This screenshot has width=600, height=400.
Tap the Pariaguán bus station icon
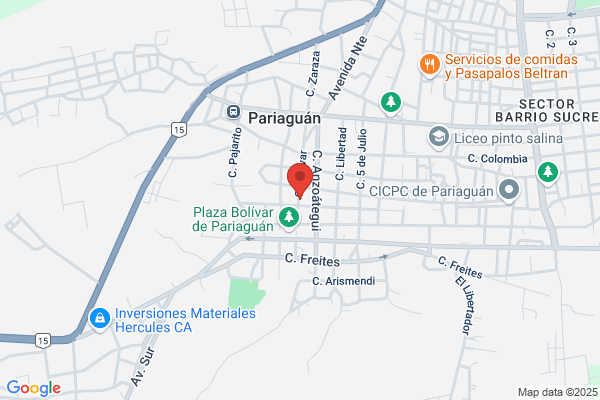click(x=233, y=112)
